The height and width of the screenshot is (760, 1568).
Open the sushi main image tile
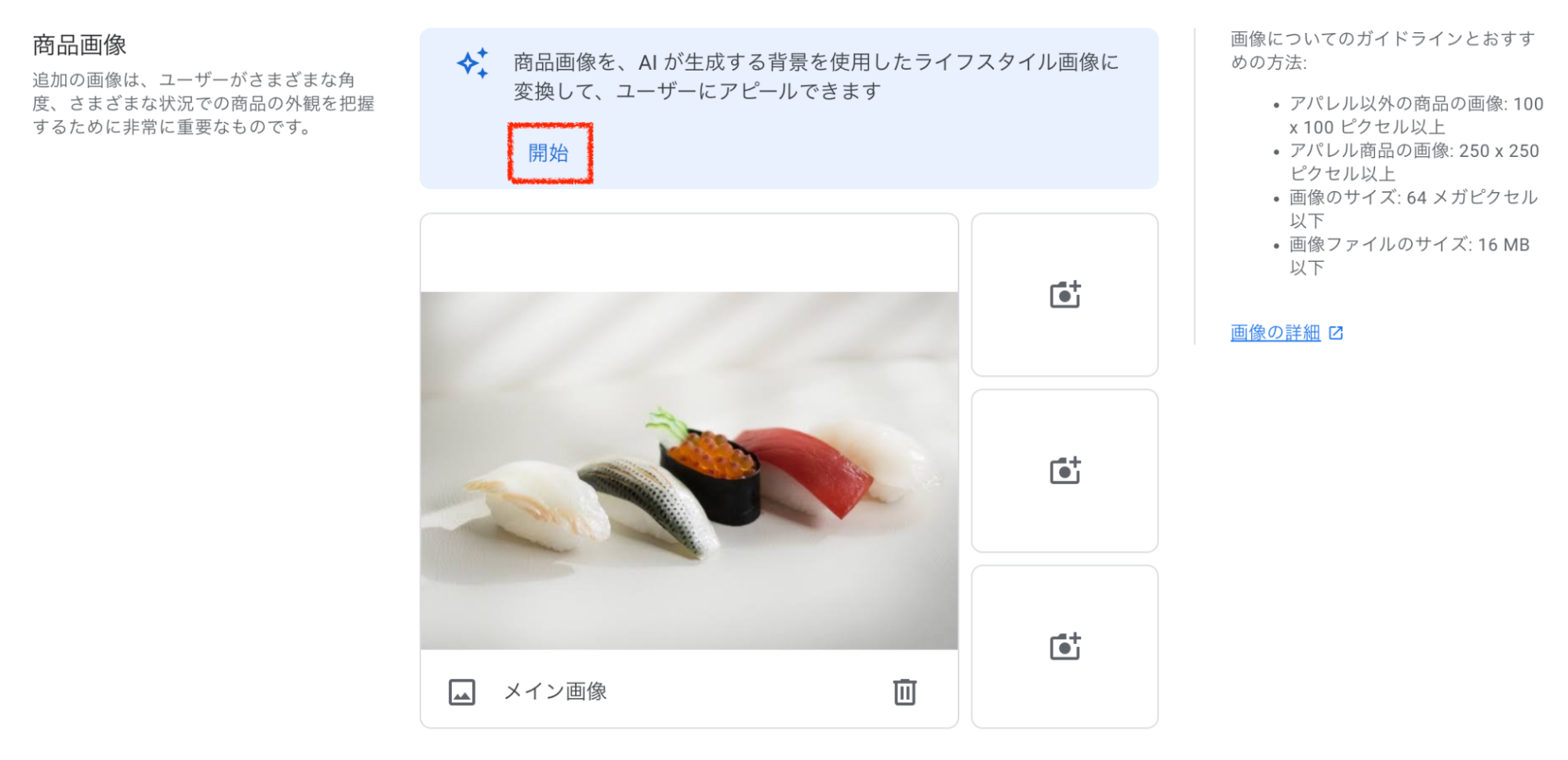pyautogui.click(x=689, y=471)
